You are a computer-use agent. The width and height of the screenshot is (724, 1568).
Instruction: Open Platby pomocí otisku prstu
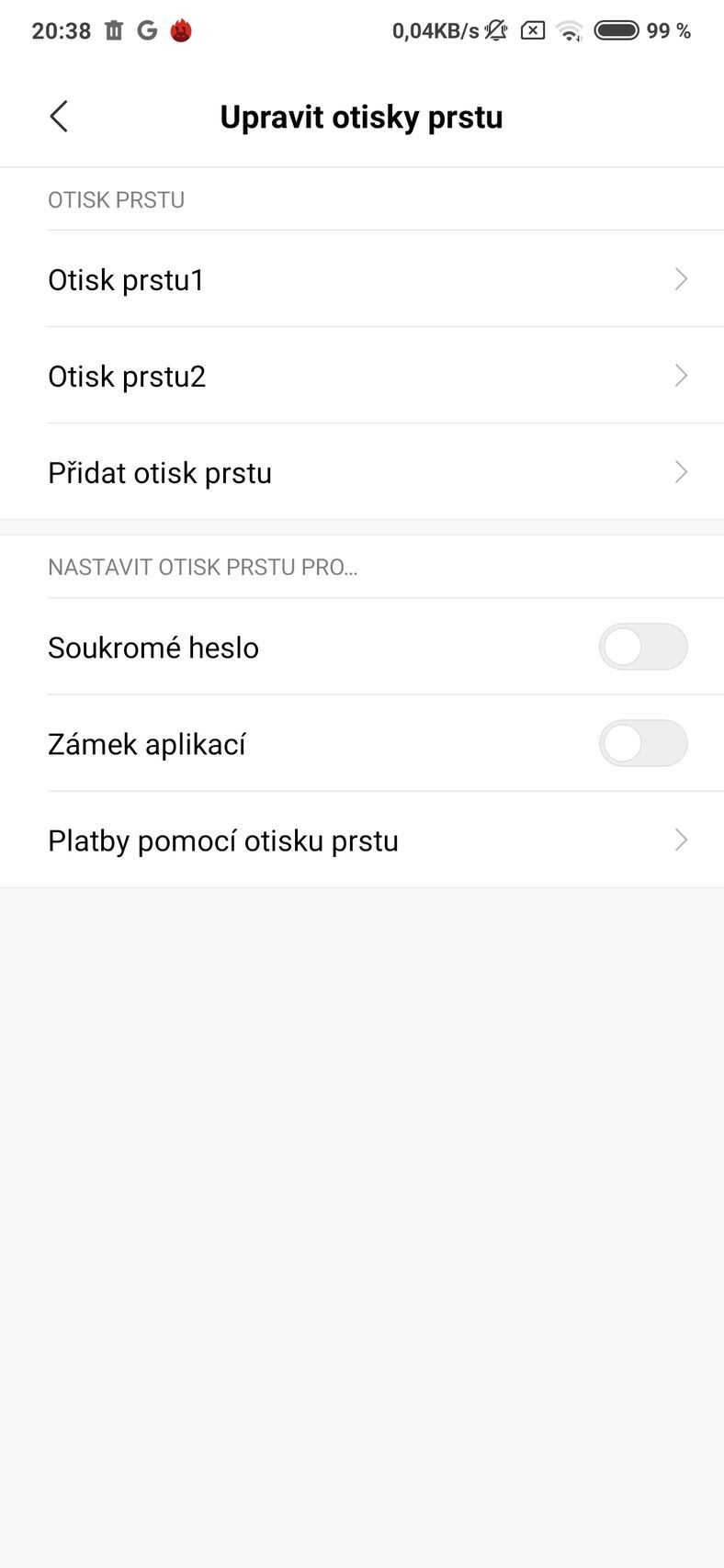[x=362, y=840]
